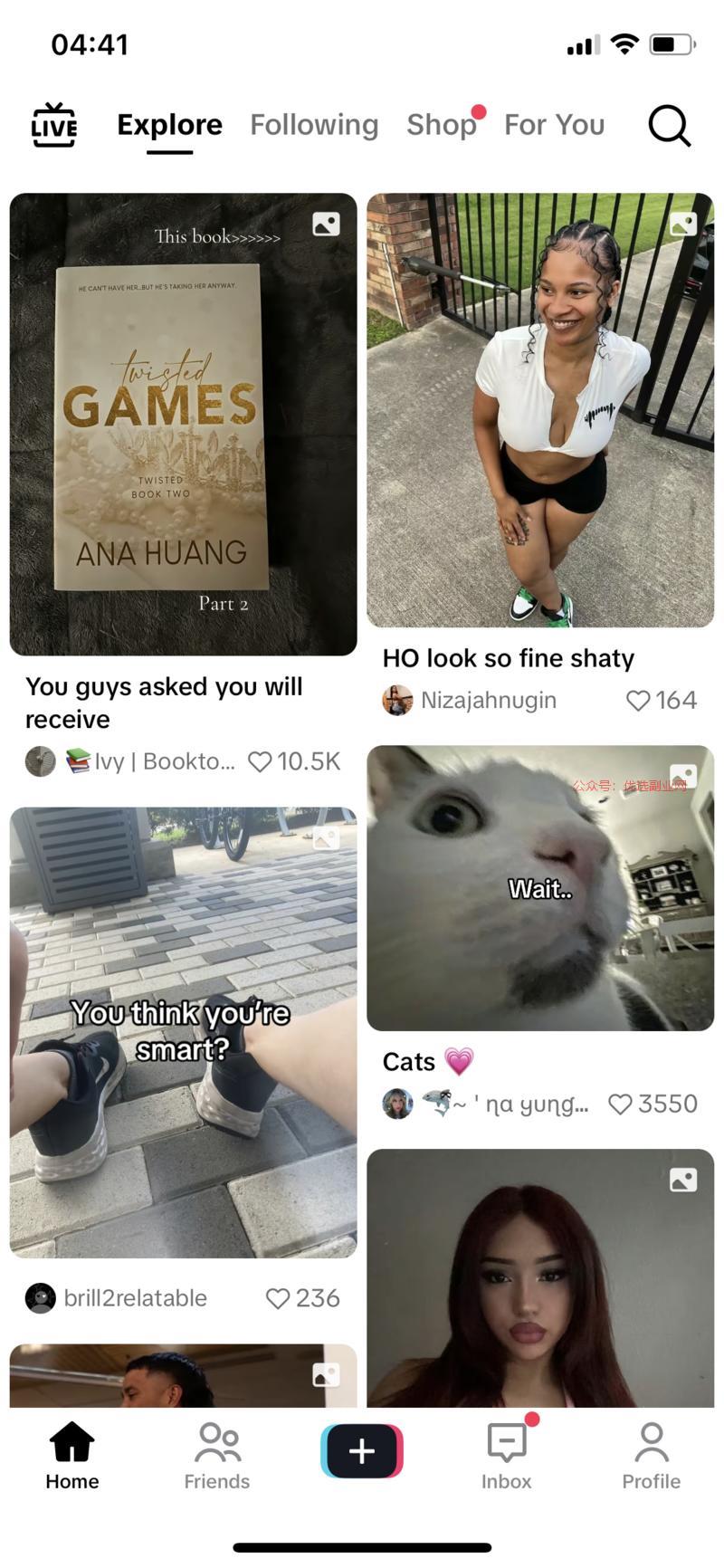Open brill2relatable's profile
The image size is (724, 1568).
pyautogui.click(x=134, y=1298)
